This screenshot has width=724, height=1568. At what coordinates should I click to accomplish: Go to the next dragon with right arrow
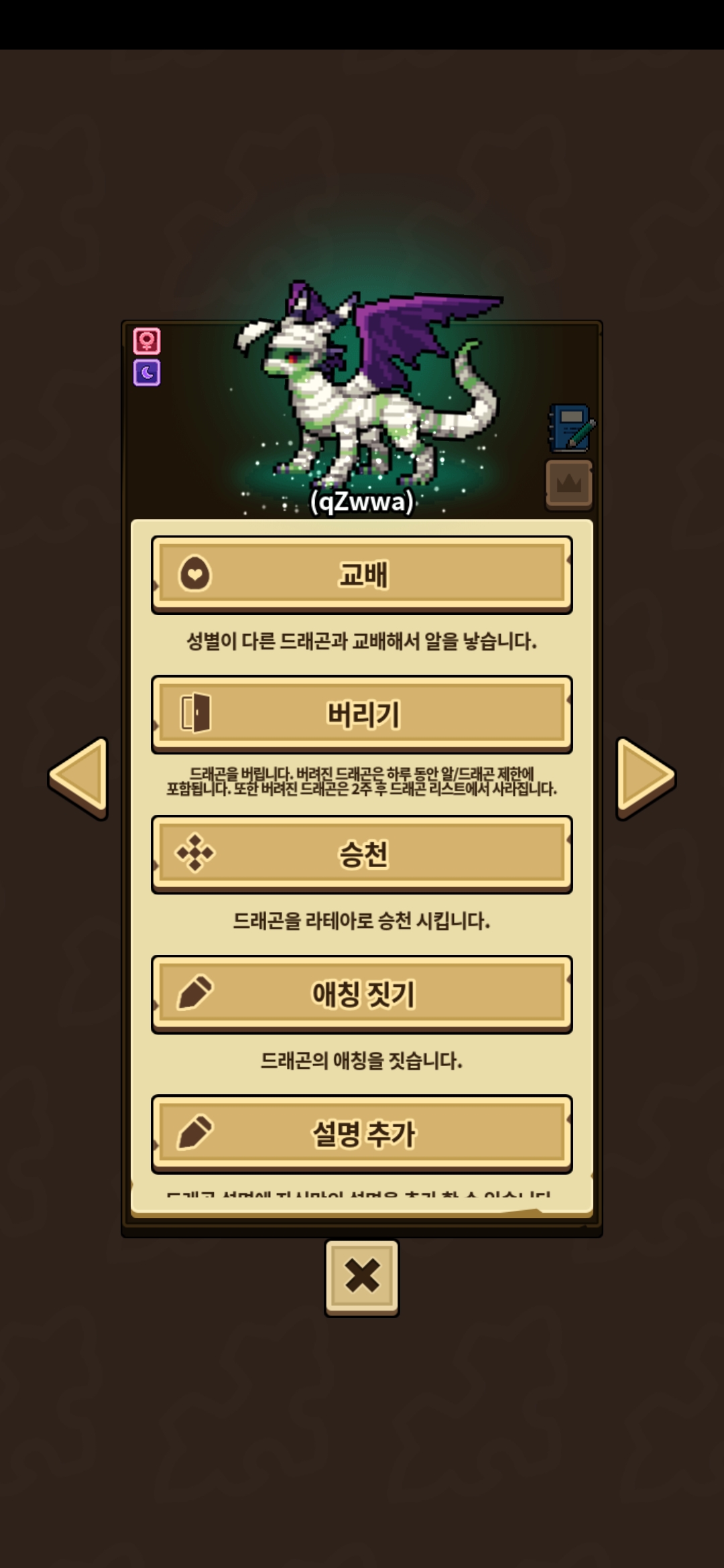pos(645,777)
